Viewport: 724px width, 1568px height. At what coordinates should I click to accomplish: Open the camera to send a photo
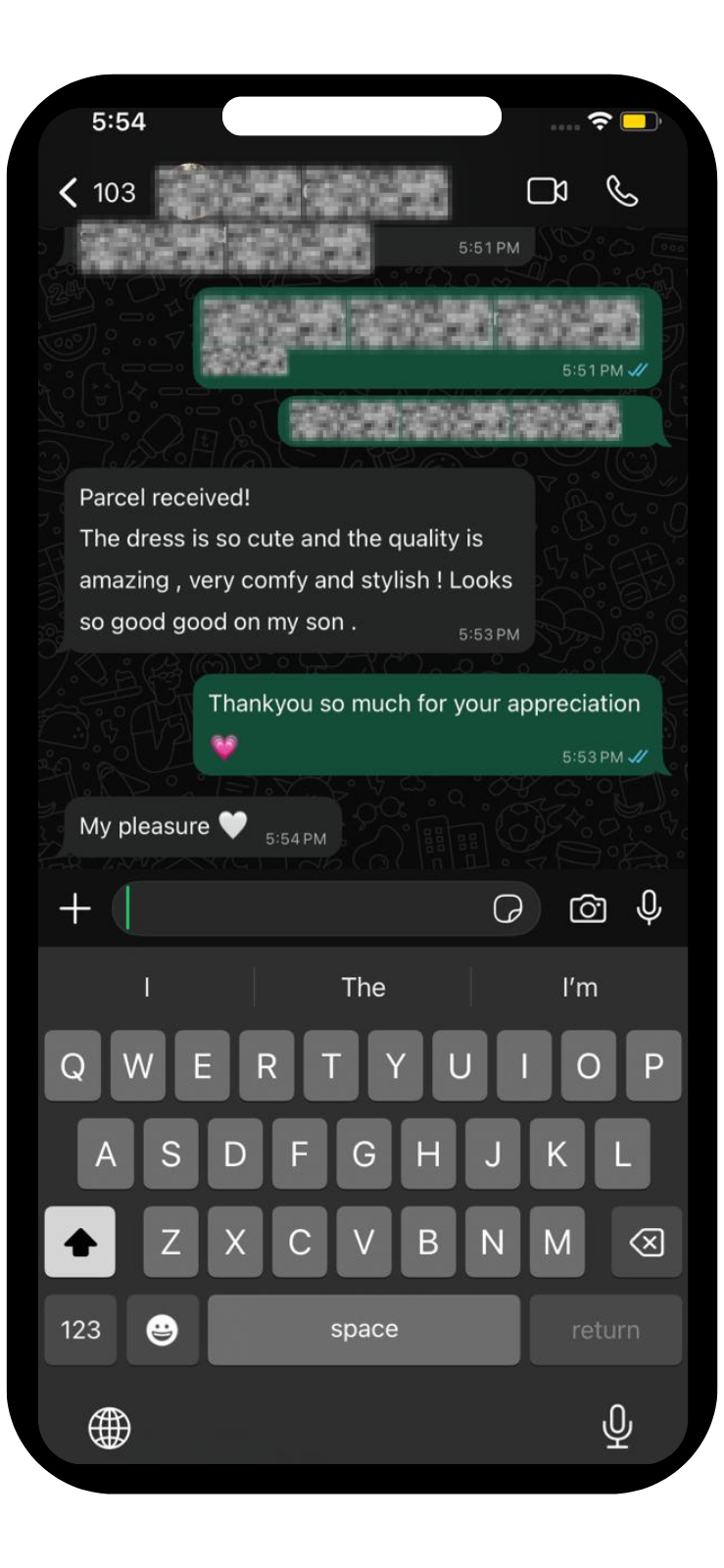pyautogui.click(x=588, y=909)
